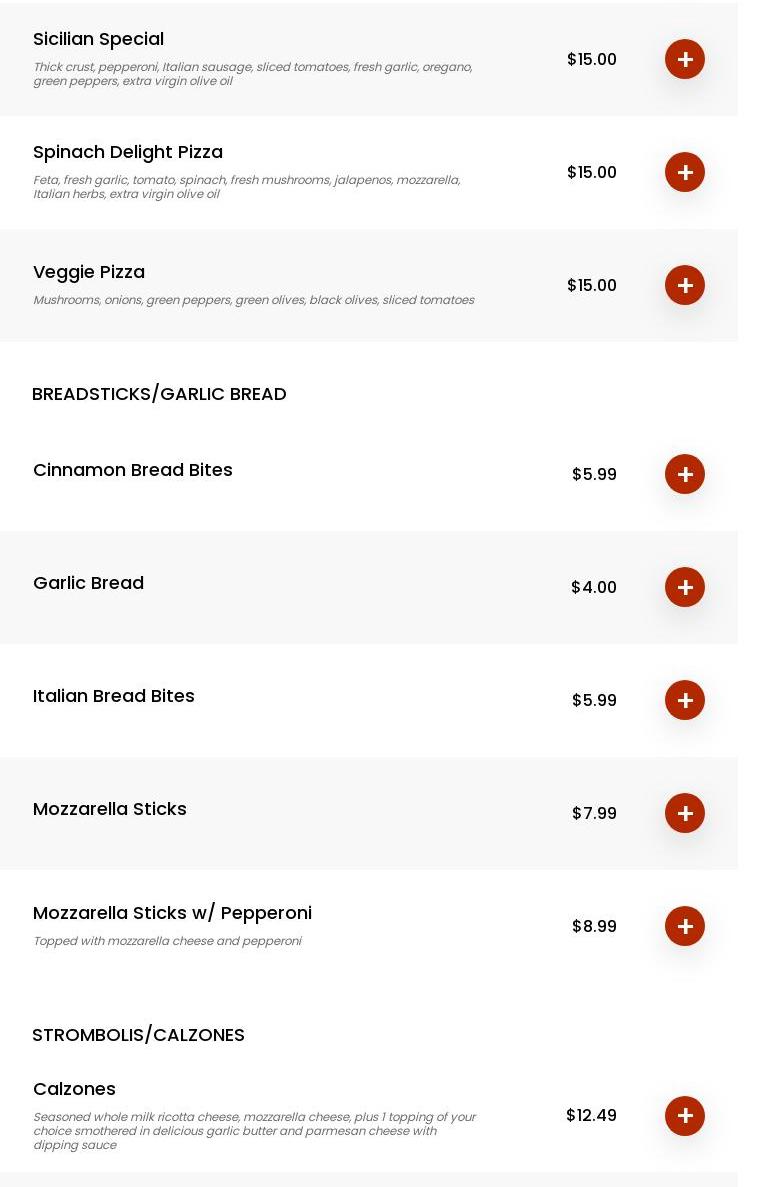
Task: Tap the plus button for Veggie Pizza
Action: (685, 285)
